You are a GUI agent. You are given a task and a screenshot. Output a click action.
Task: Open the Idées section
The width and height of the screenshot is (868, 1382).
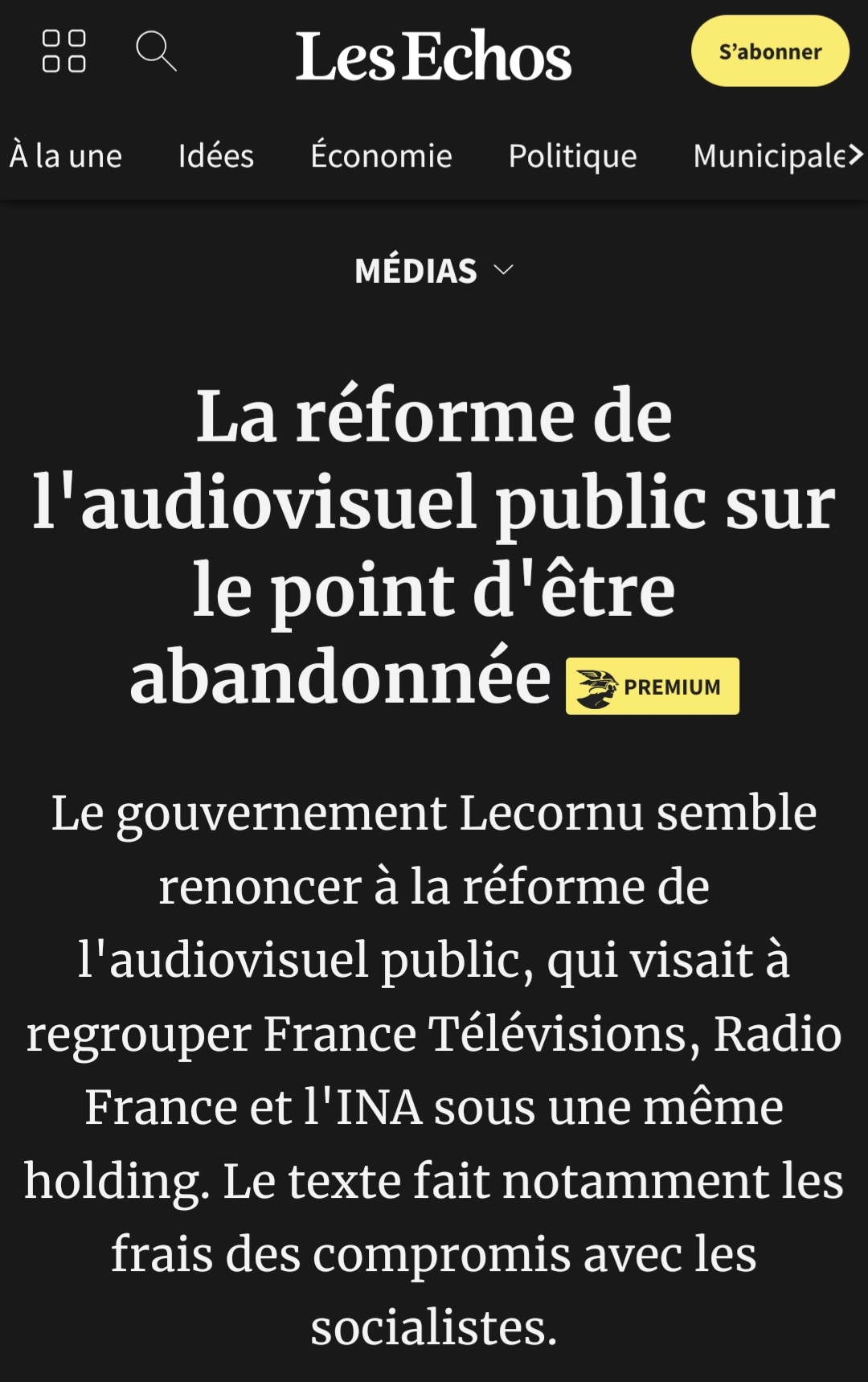(216, 156)
